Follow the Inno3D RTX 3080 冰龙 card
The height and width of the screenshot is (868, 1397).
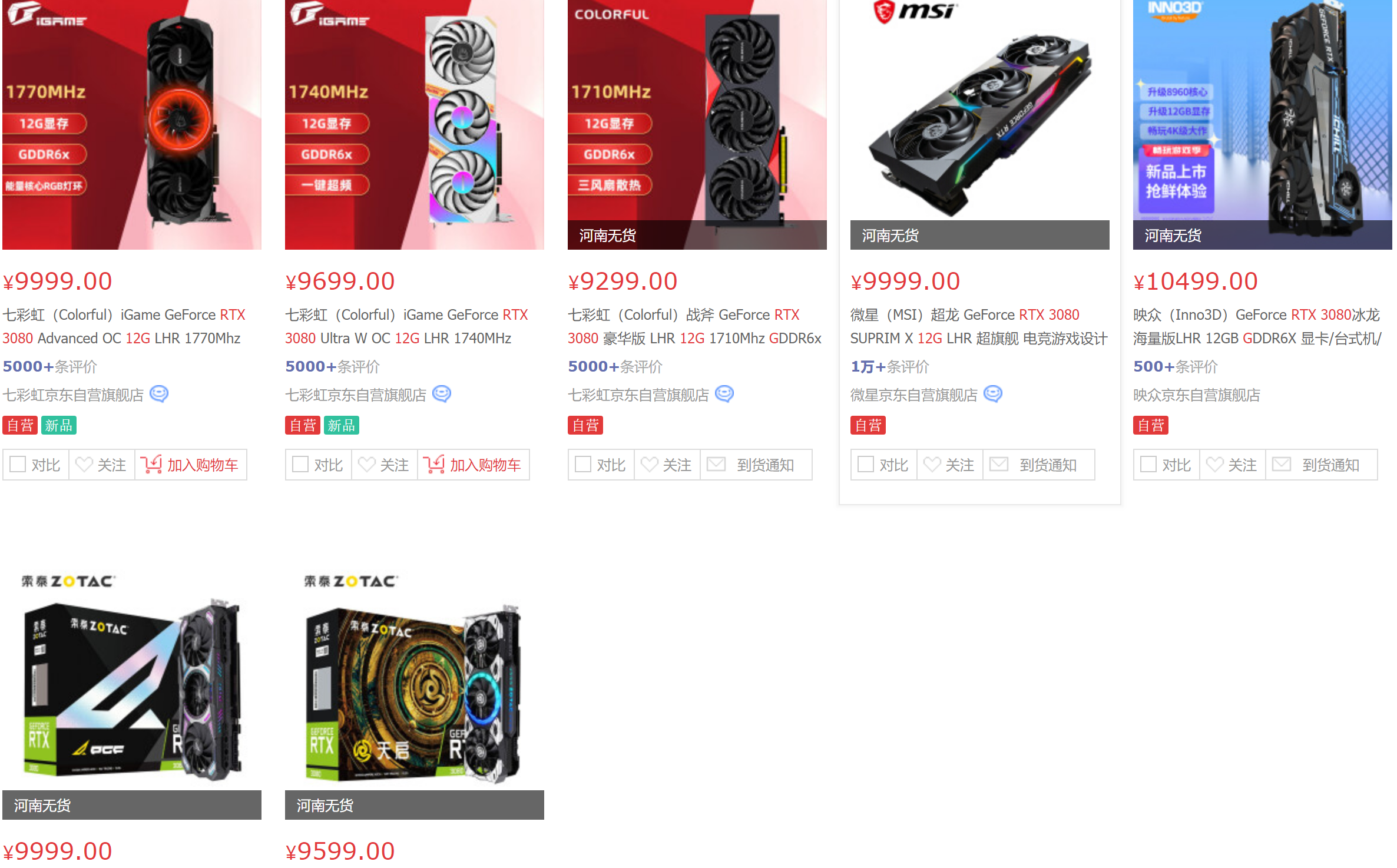pos(1232,465)
